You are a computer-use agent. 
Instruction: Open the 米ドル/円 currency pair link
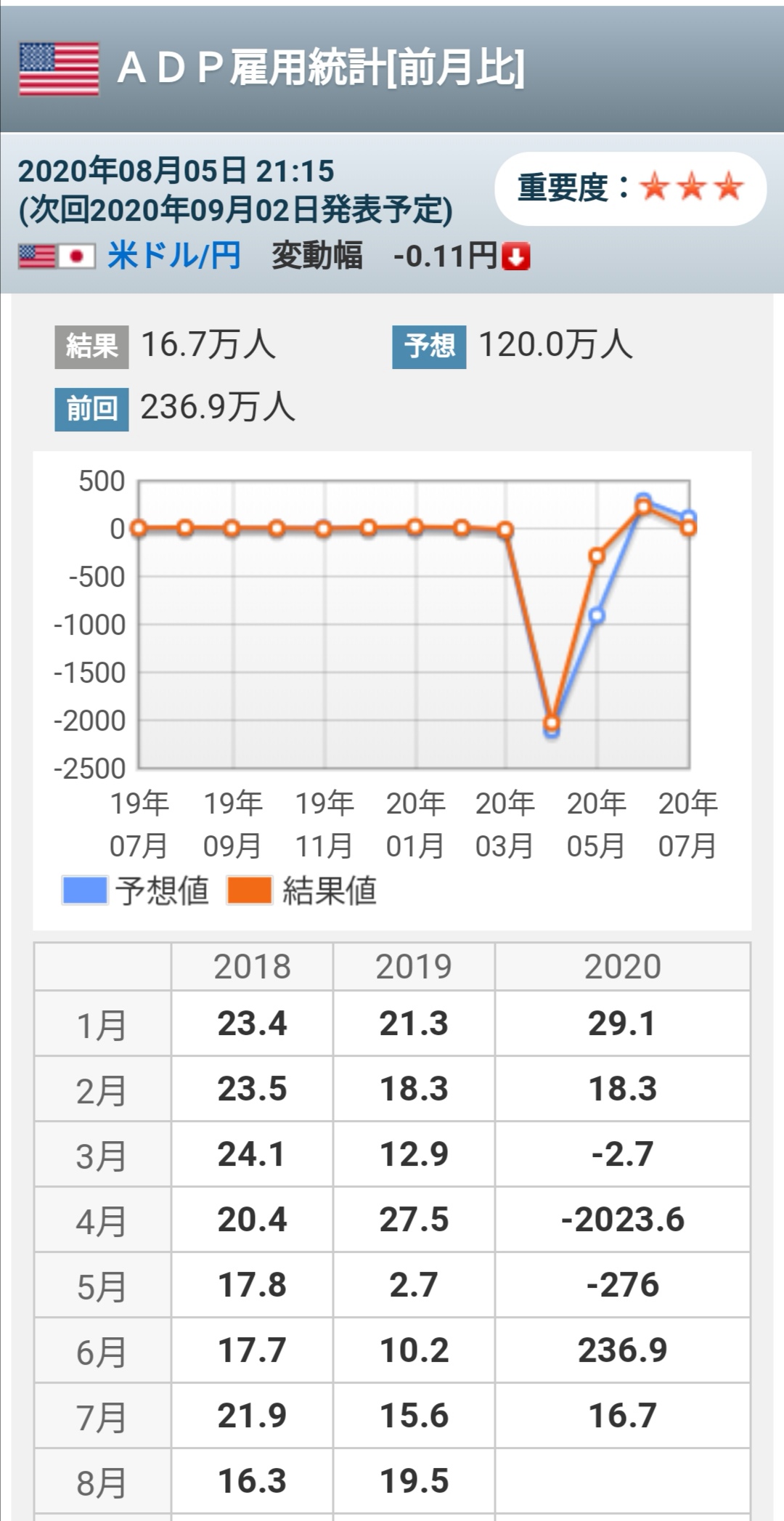(x=174, y=256)
